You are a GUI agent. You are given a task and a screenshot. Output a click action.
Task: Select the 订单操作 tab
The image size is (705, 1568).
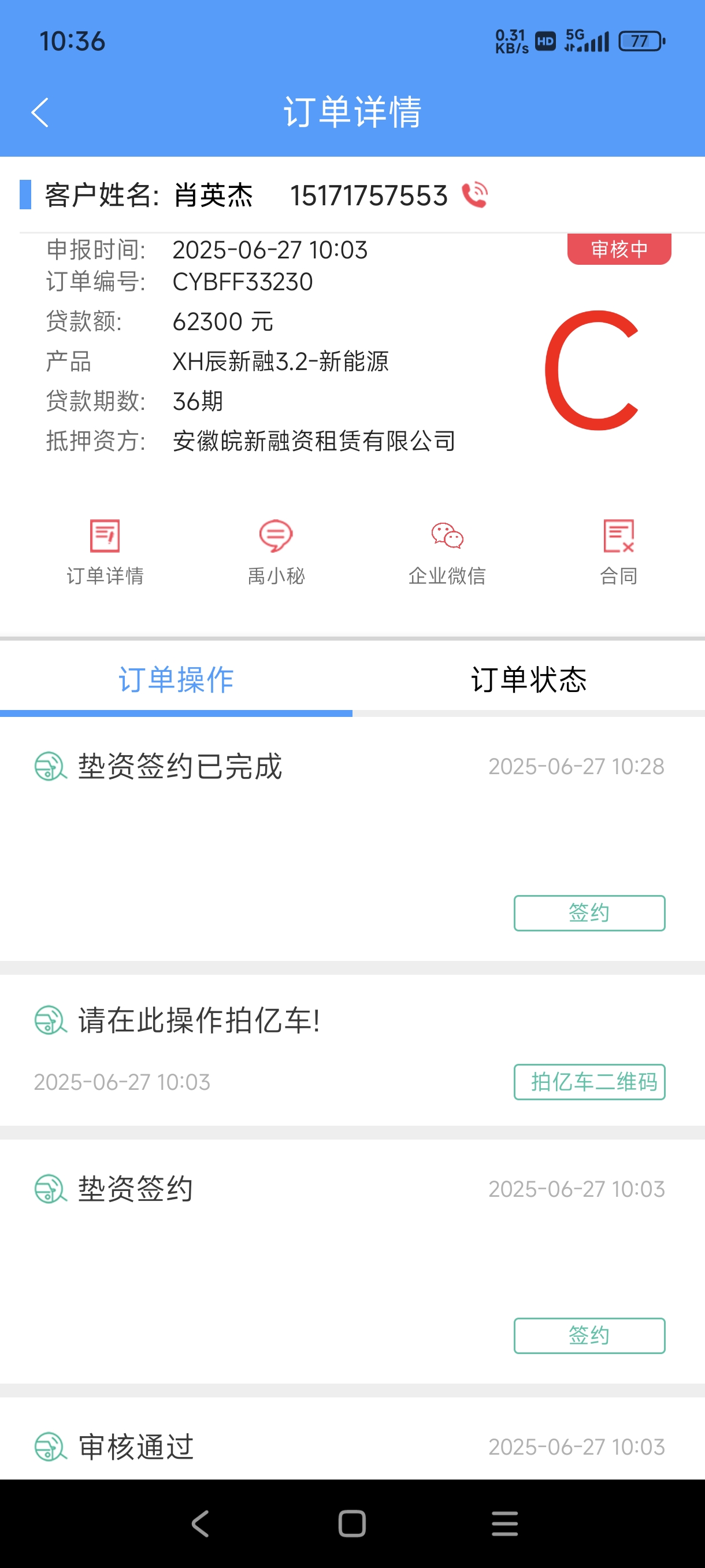pos(176,680)
